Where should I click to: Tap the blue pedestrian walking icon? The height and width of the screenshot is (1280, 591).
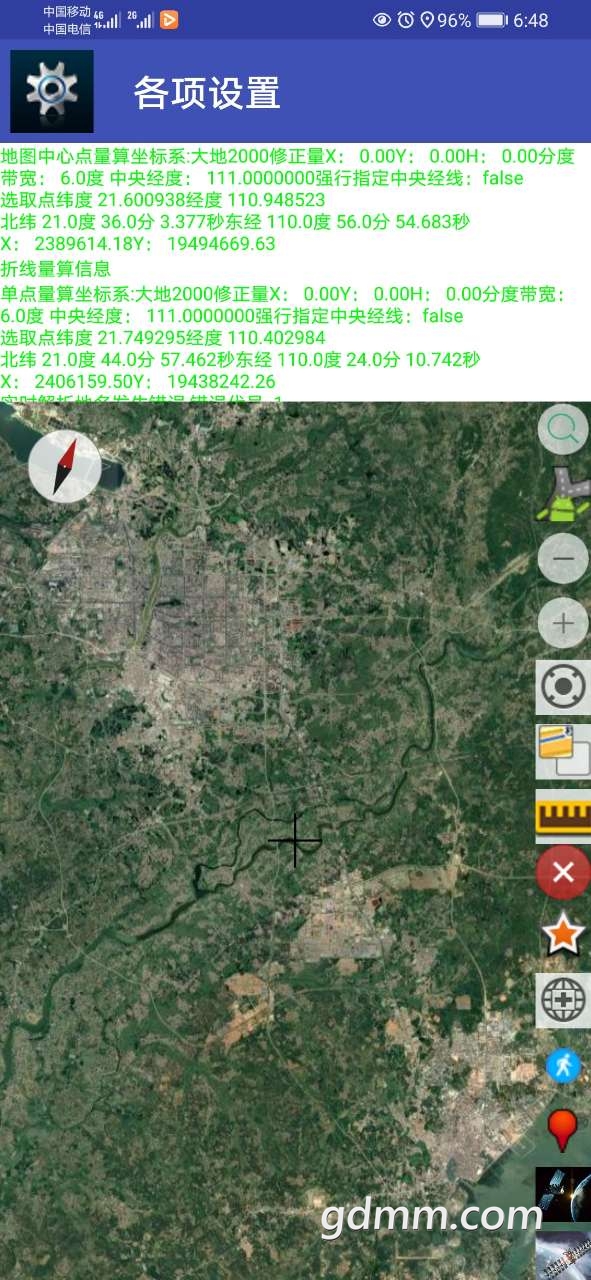tap(563, 1065)
